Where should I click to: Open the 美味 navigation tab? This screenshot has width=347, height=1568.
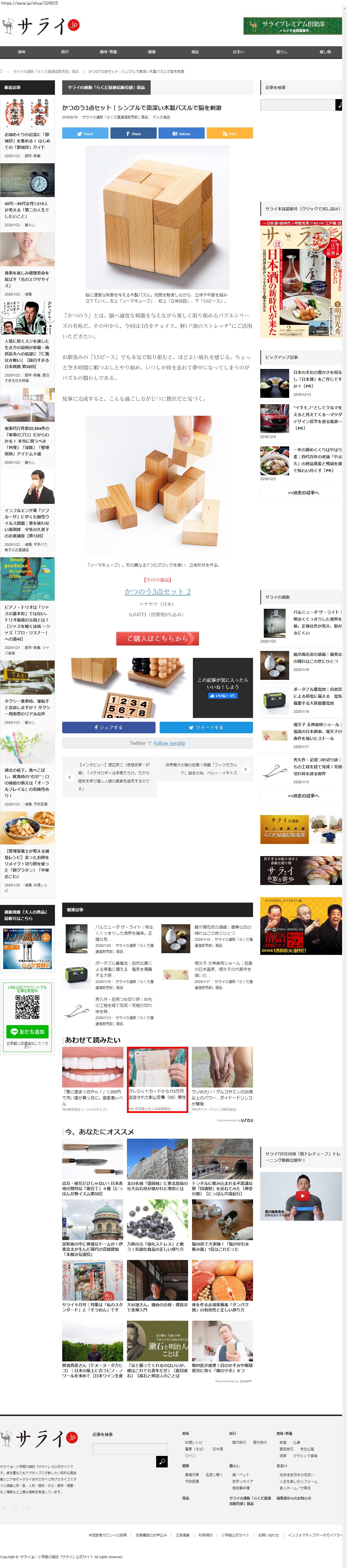coord(21,52)
